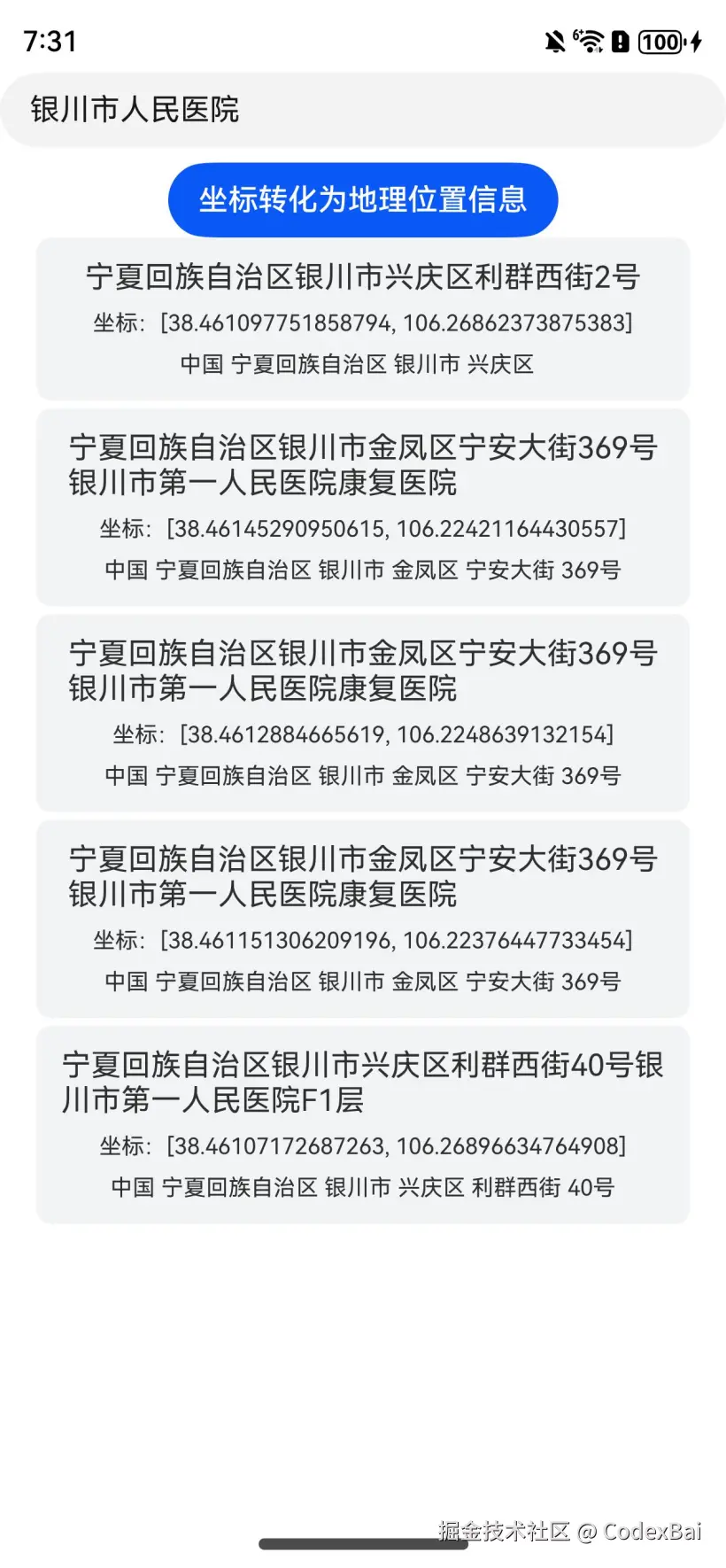Tap coordinates in the 利群西街2号 card
726x1568 pixels.
[x=363, y=323]
